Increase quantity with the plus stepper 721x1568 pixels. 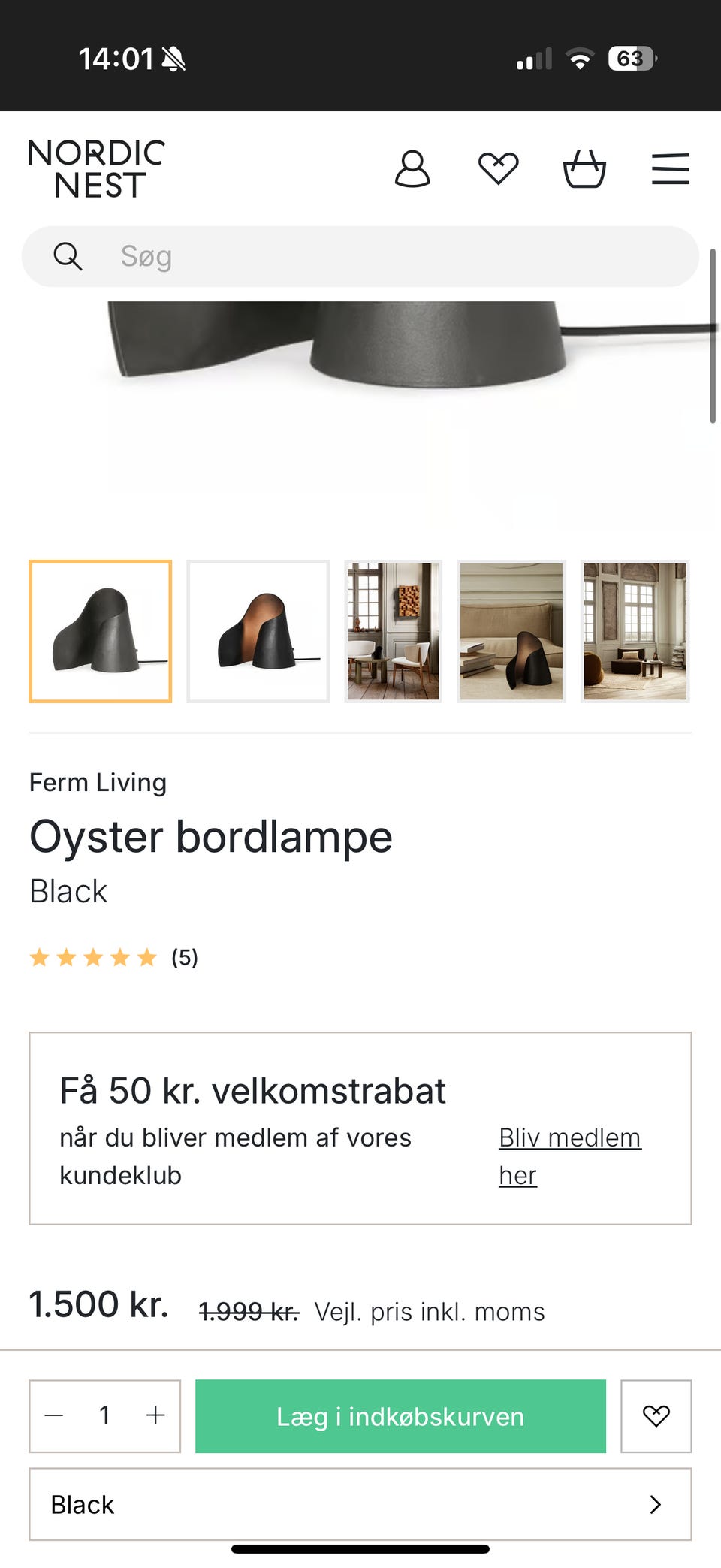155,1415
